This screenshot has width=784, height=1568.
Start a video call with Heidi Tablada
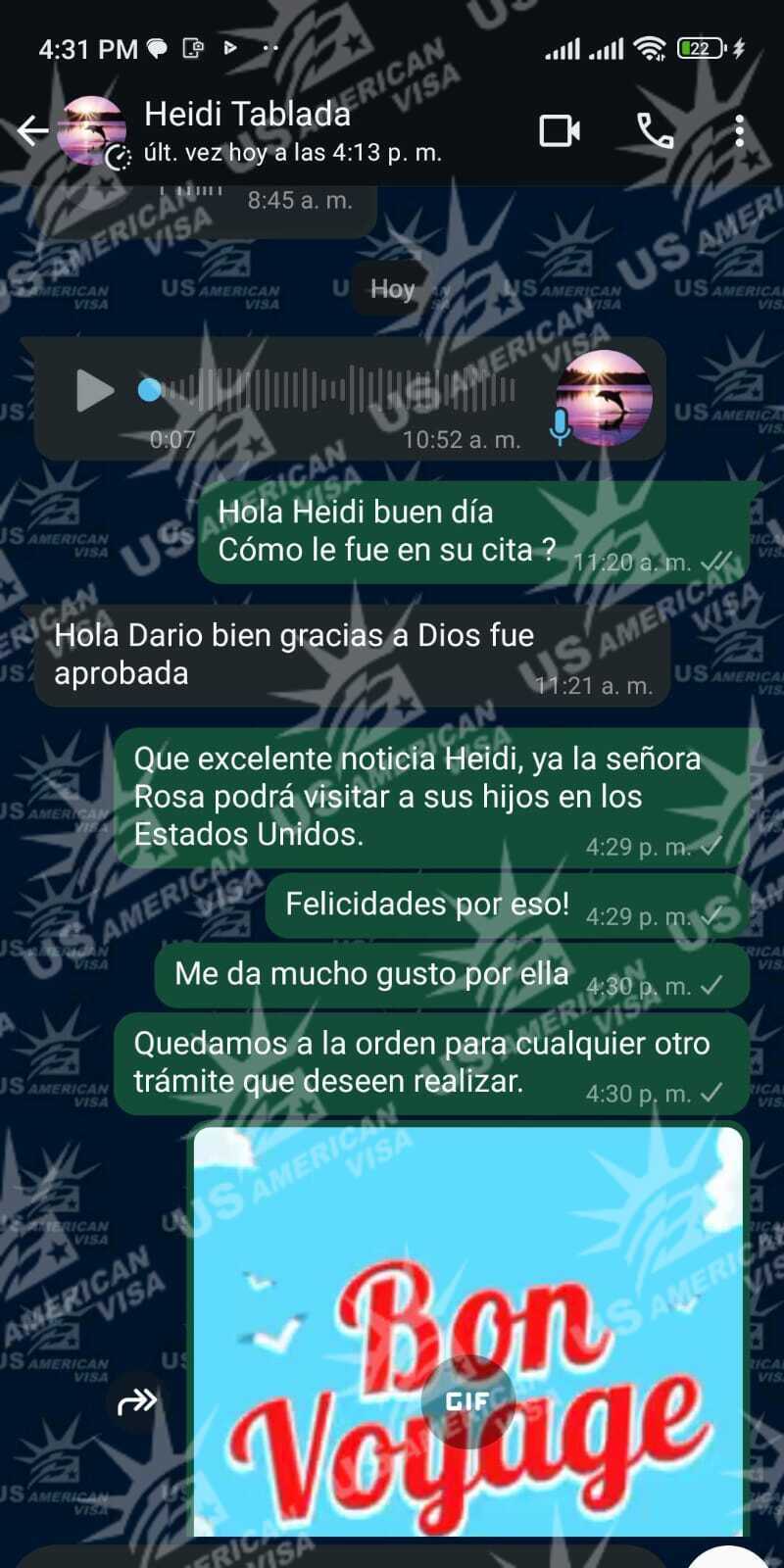(560, 130)
